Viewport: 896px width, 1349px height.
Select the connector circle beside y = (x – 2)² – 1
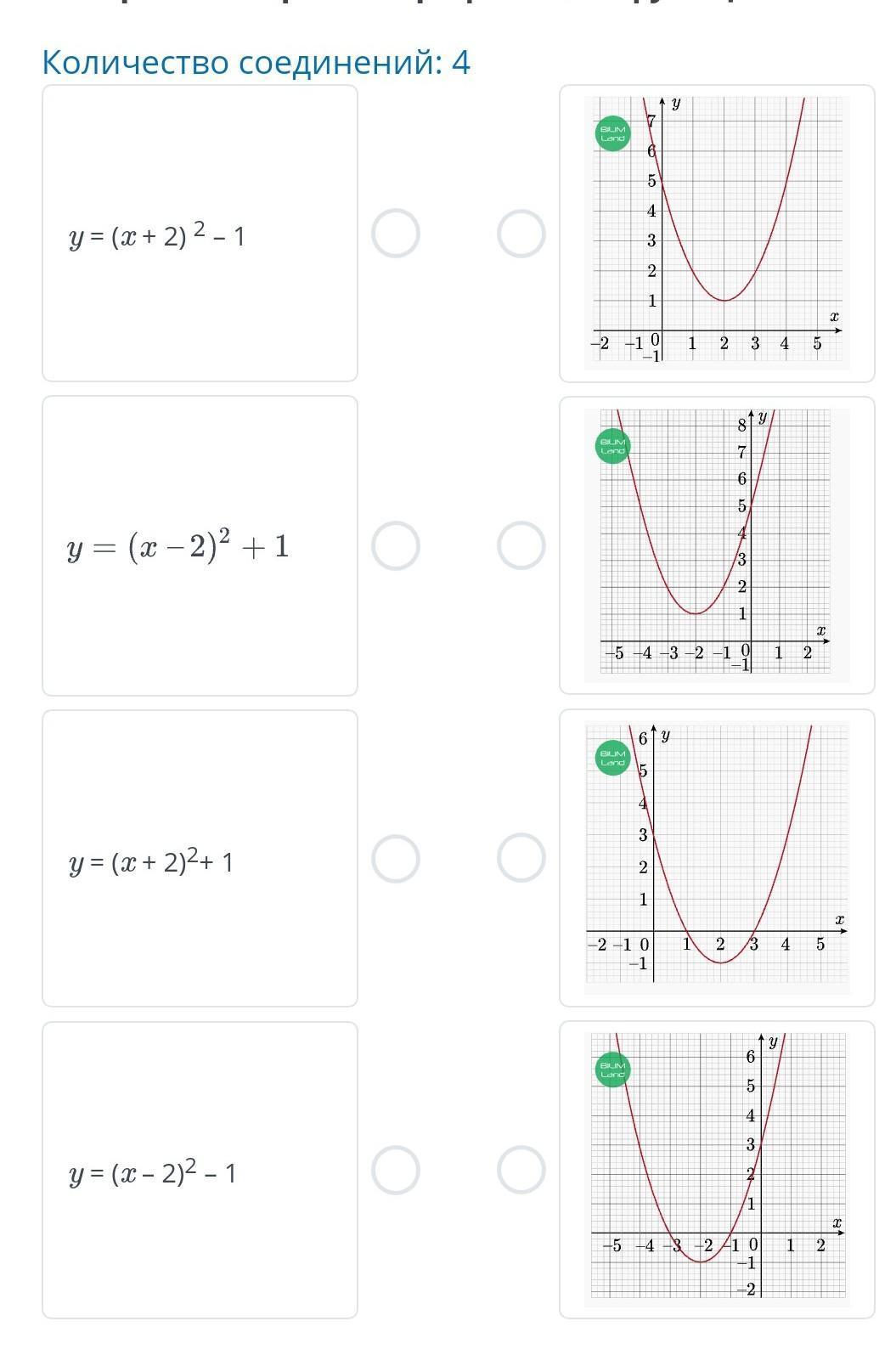(396, 1170)
